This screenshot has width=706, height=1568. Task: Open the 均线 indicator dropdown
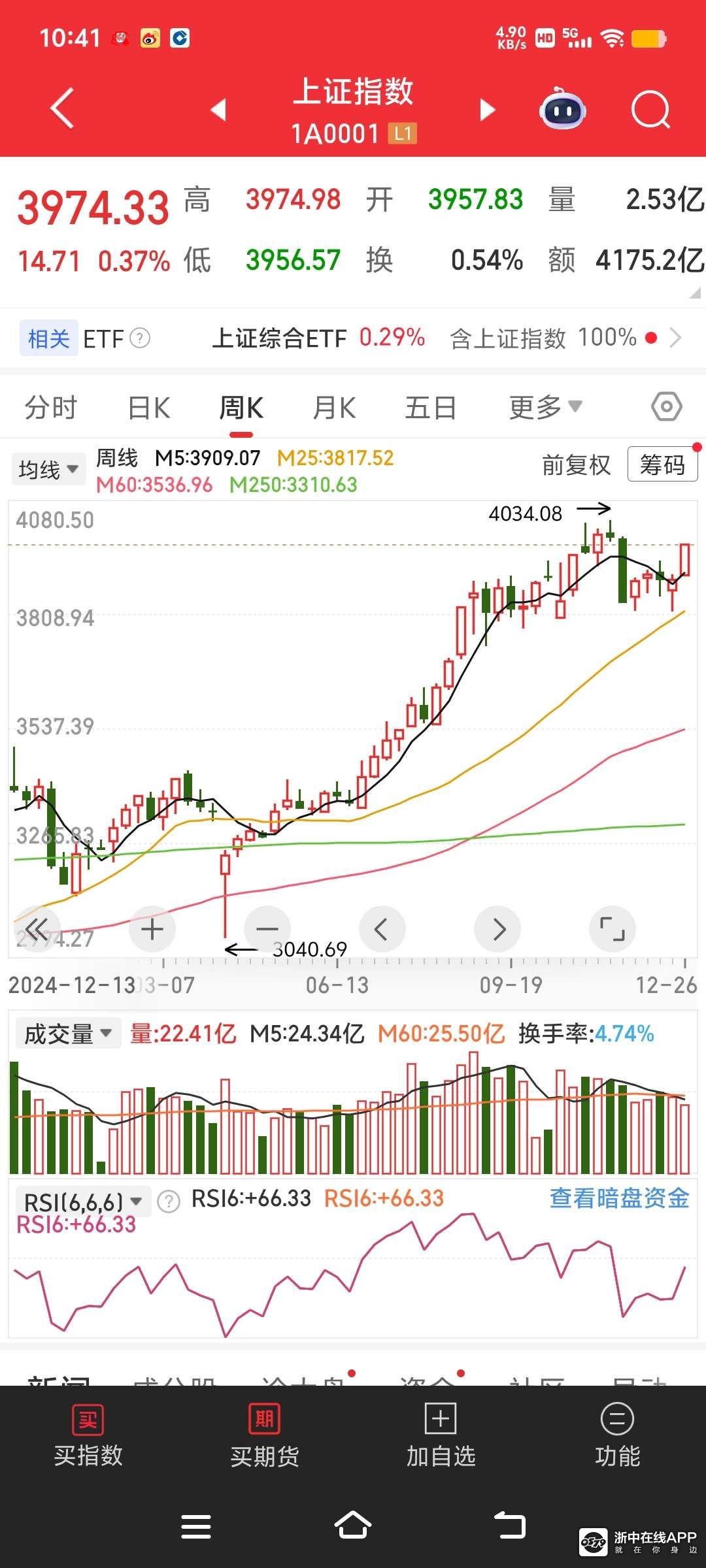point(48,469)
